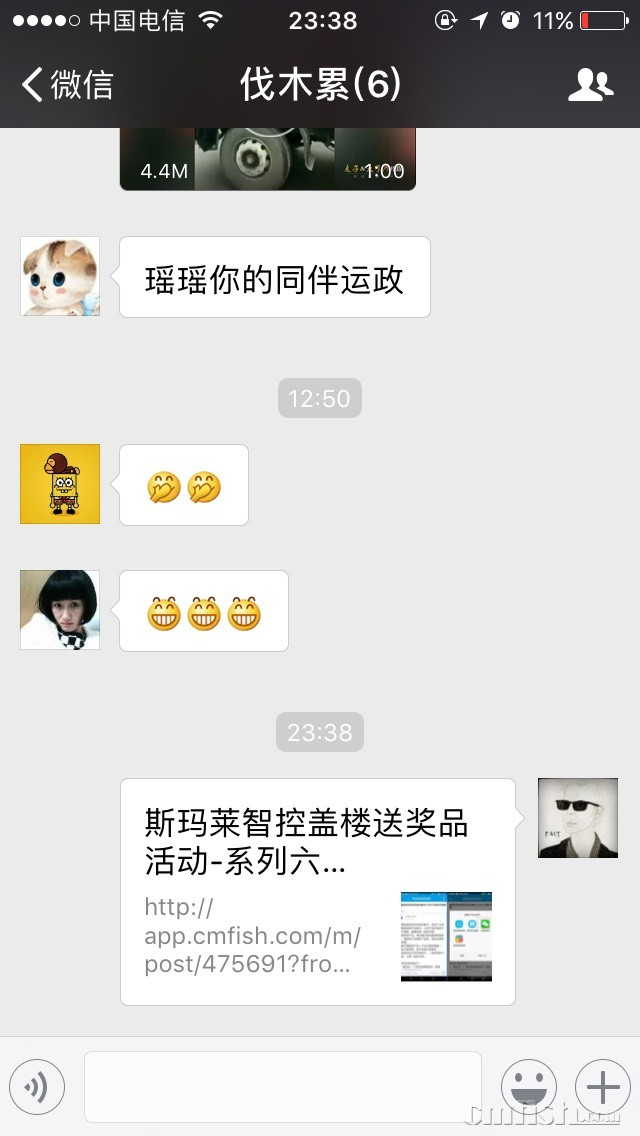This screenshot has height=1136, width=640.
Task: Open the shared 斯玛莱智控盖楼送奖品 link card
Action: point(317,891)
